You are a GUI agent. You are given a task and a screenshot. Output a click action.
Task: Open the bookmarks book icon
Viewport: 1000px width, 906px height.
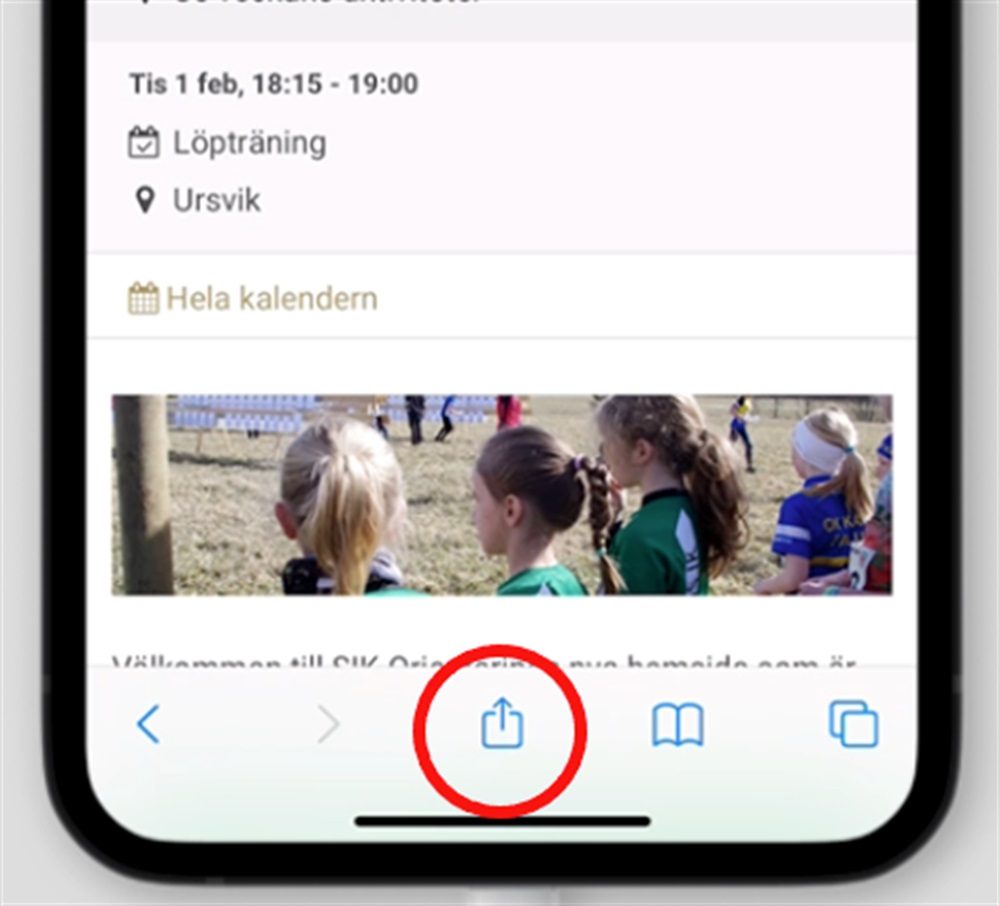[x=677, y=724]
